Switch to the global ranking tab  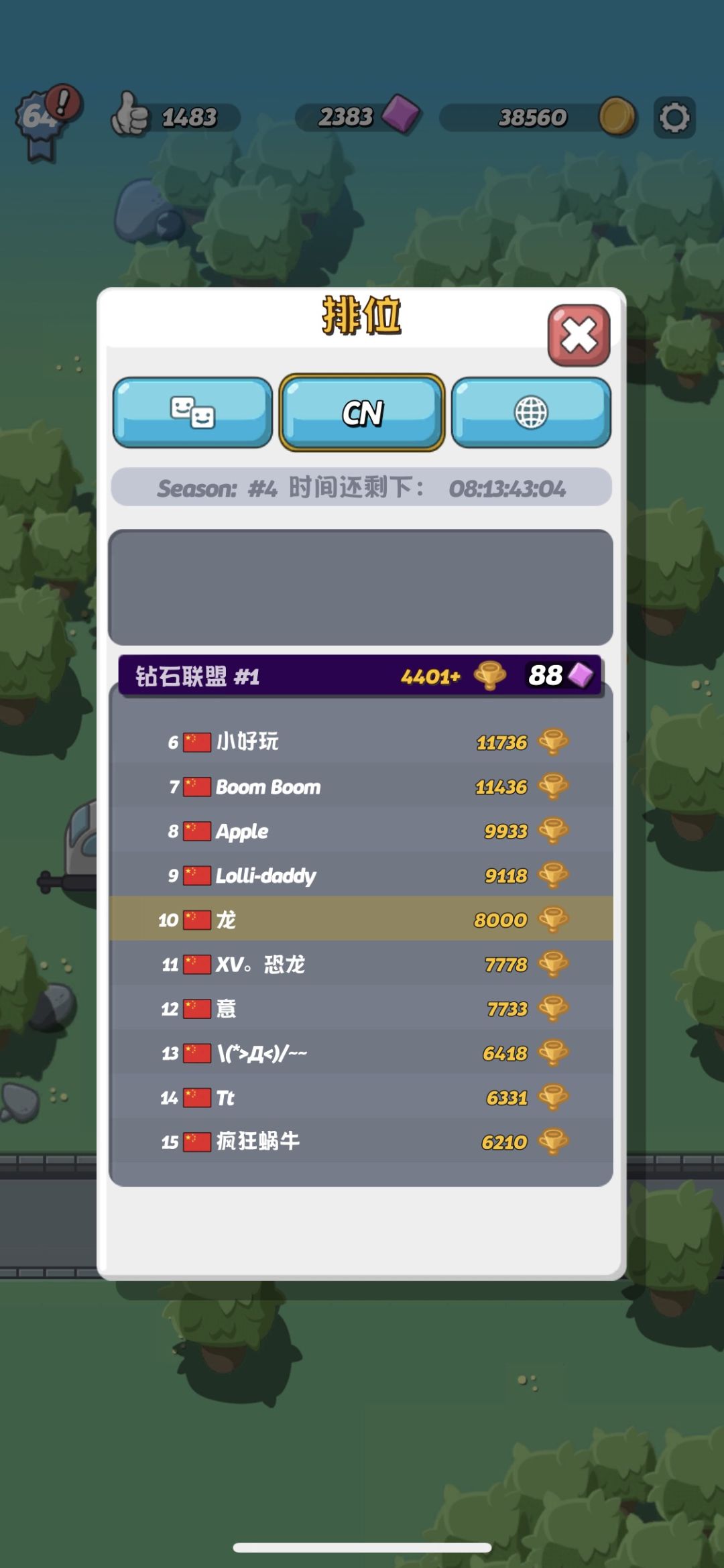pyautogui.click(x=531, y=412)
